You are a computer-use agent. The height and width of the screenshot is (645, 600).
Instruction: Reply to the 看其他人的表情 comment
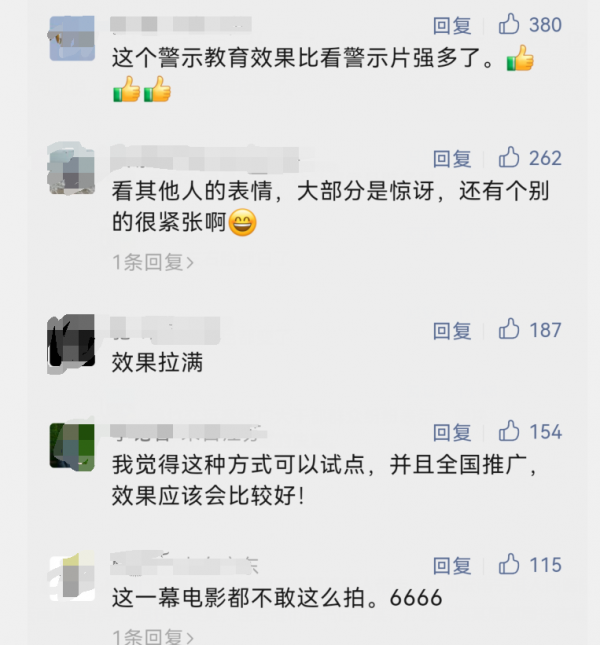coord(451,159)
